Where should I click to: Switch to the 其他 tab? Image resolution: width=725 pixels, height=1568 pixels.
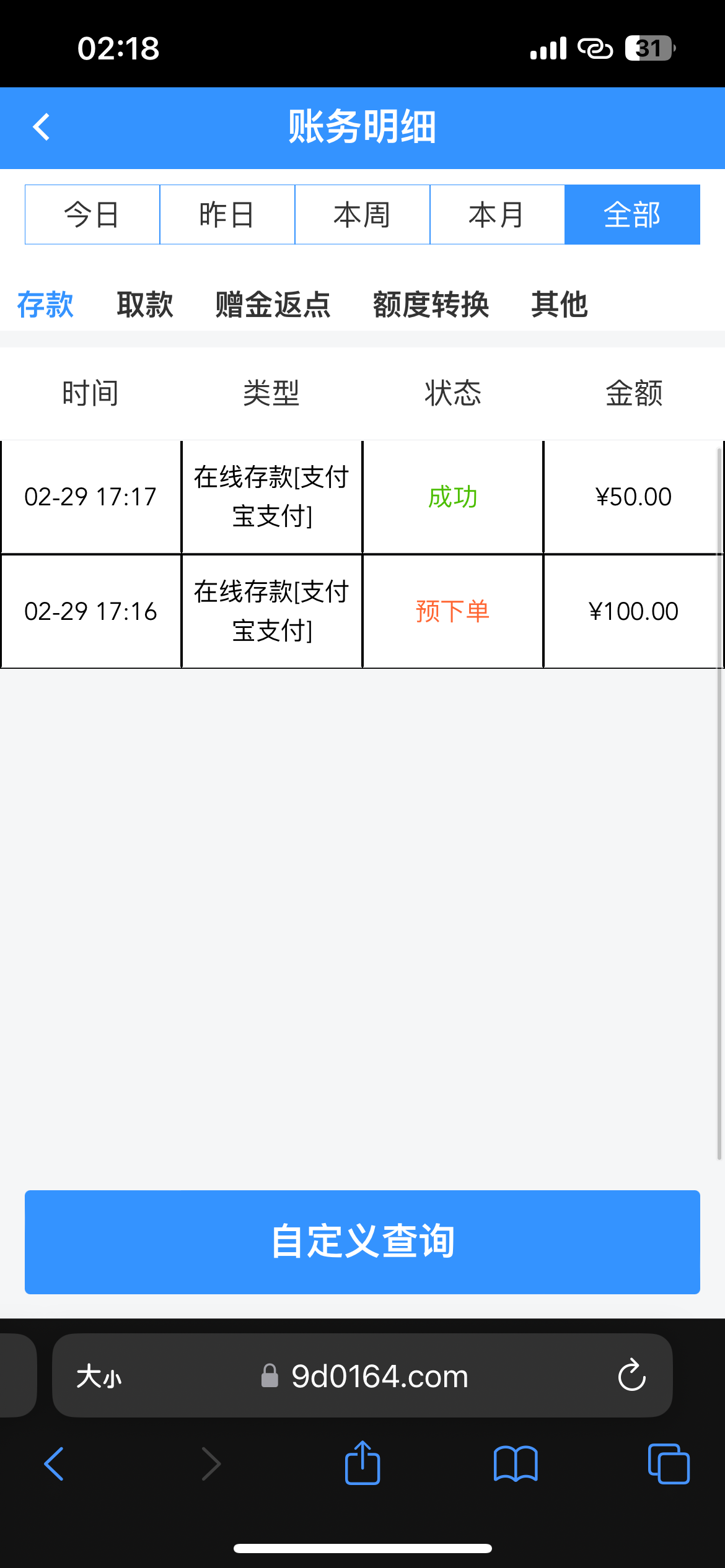[559, 305]
